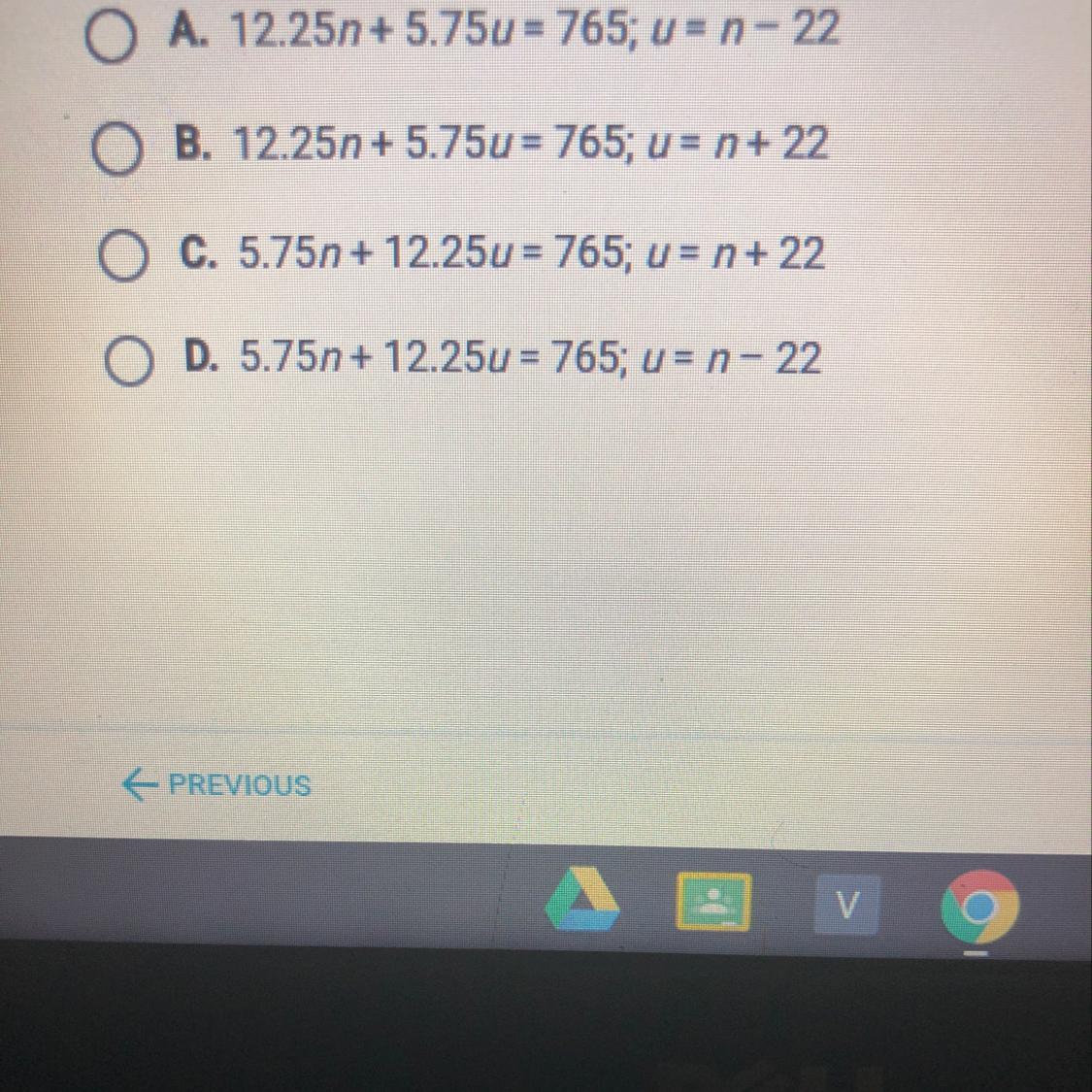1092x1092 pixels.
Task: Choose answer option B
Action: 116,152
